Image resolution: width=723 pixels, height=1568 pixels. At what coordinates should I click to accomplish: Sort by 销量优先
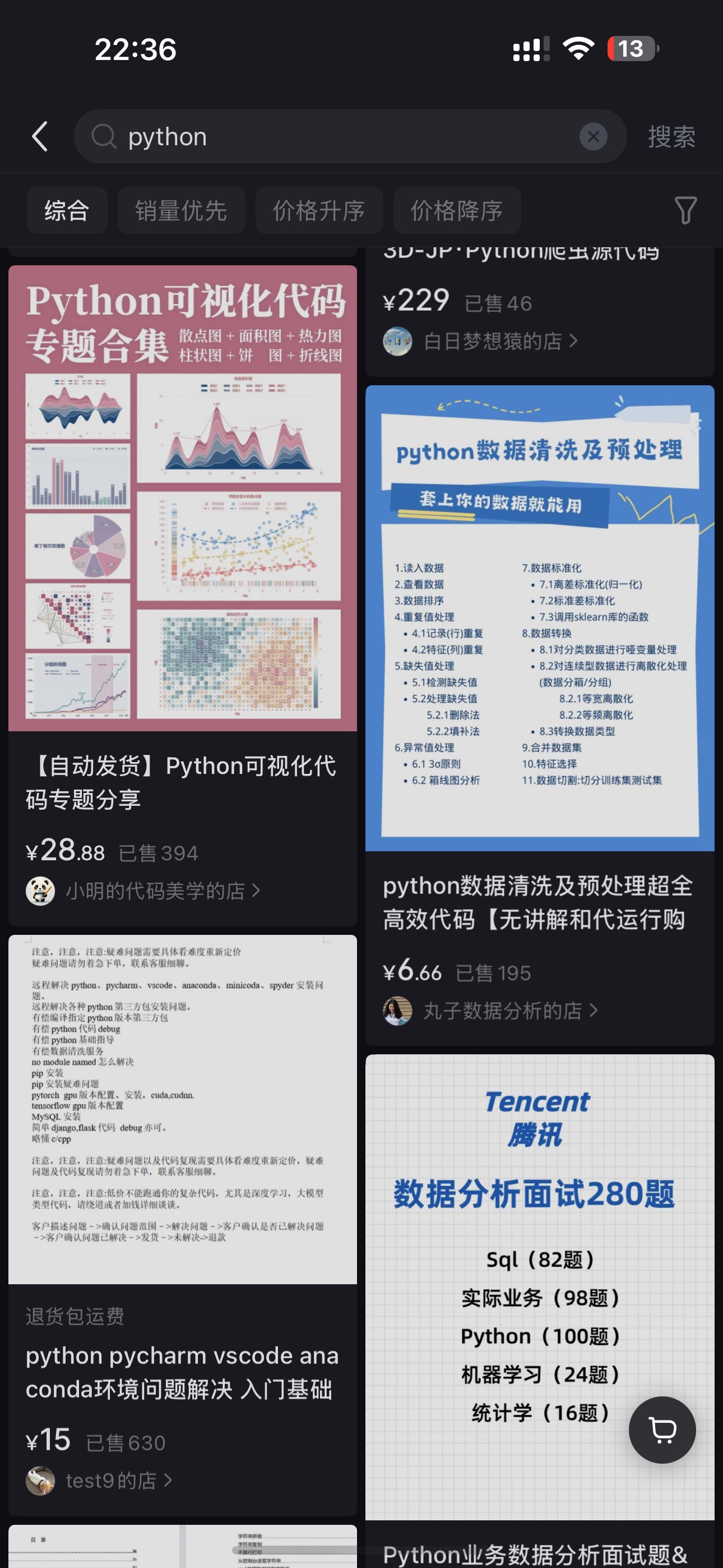(180, 211)
